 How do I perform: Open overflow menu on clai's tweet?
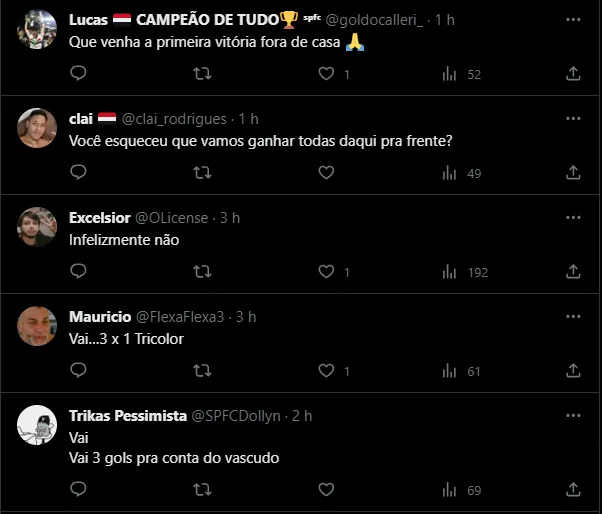tap(572, 119)
